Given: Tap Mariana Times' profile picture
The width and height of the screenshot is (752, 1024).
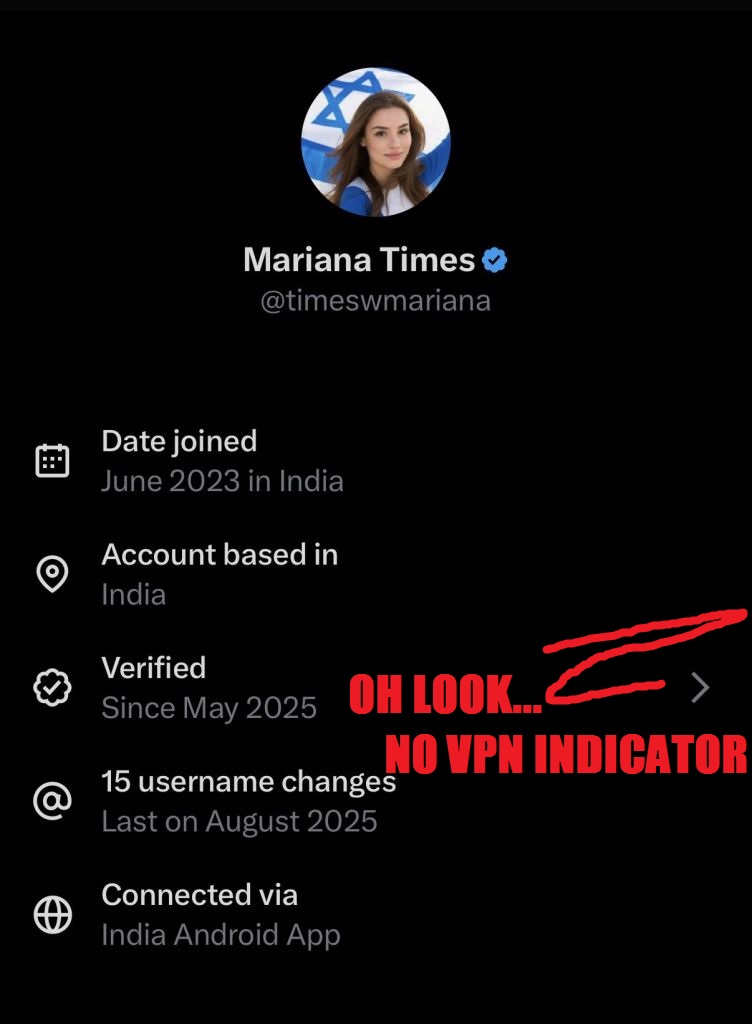Looking at the screenshot, I should [x=375, y=142].
